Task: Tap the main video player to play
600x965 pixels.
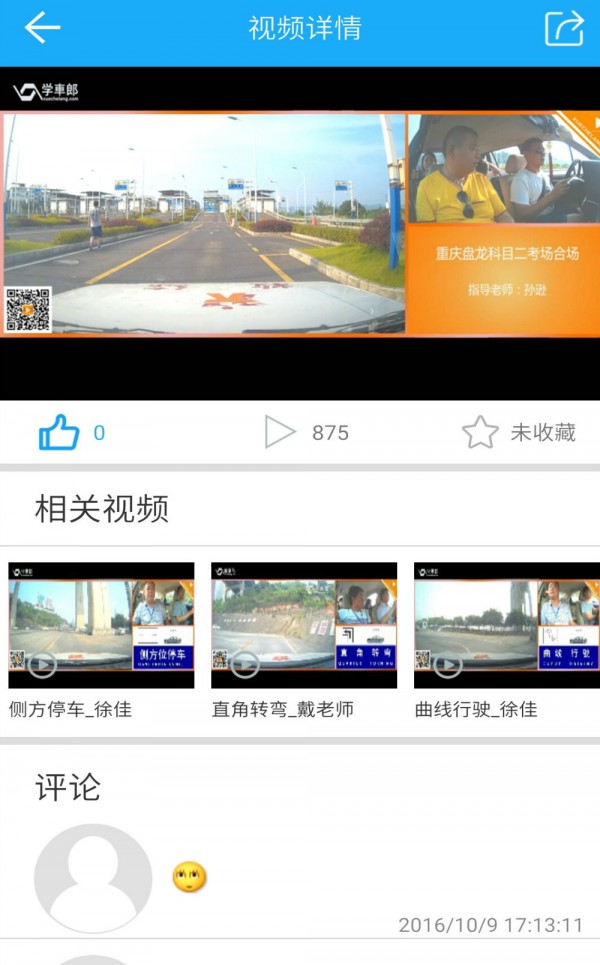Action: click(300, 232)
